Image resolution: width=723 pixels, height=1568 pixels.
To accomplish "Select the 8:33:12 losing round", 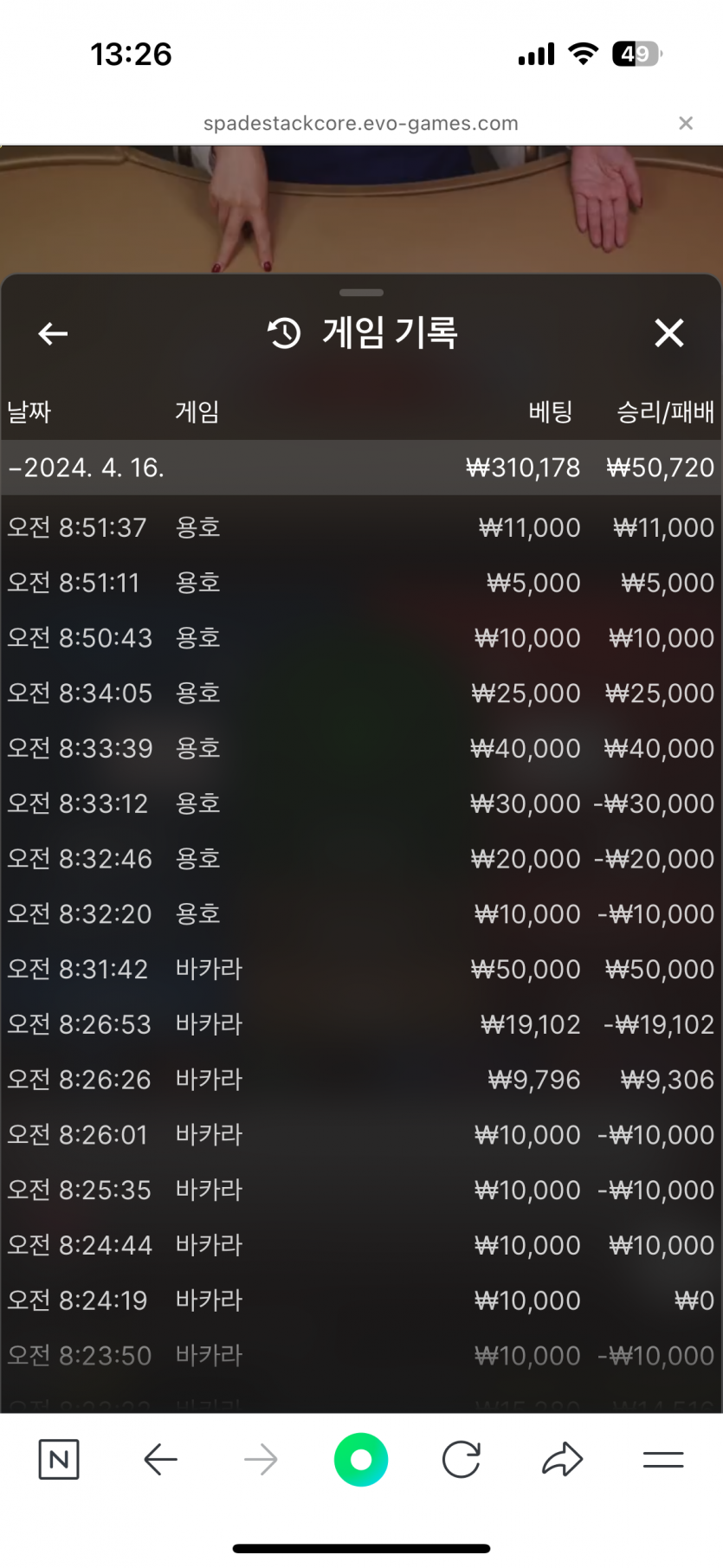I will pyautogui.click(x=361, y=803).
